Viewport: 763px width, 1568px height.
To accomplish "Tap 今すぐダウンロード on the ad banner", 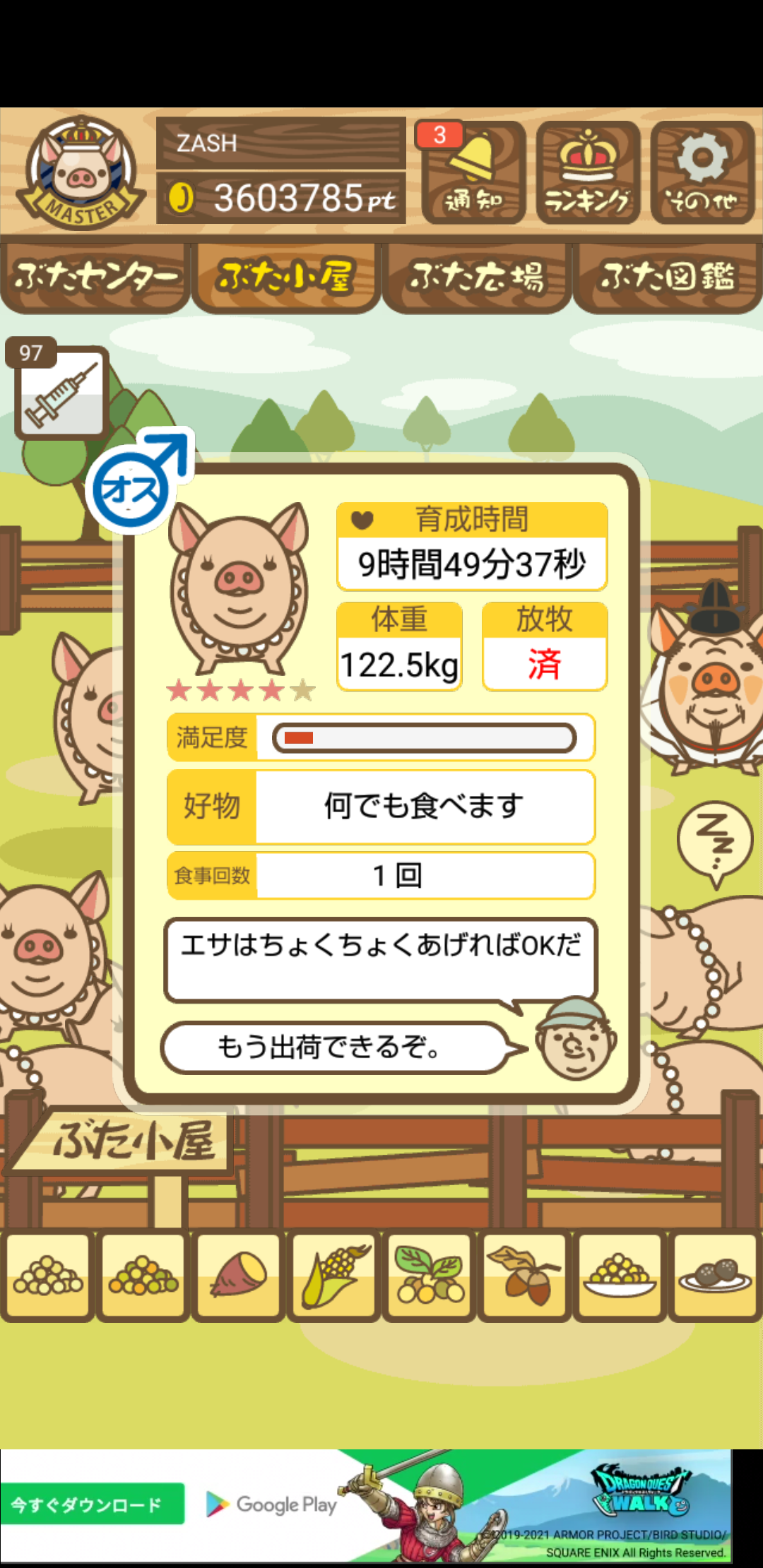I will pos(92,1504).
